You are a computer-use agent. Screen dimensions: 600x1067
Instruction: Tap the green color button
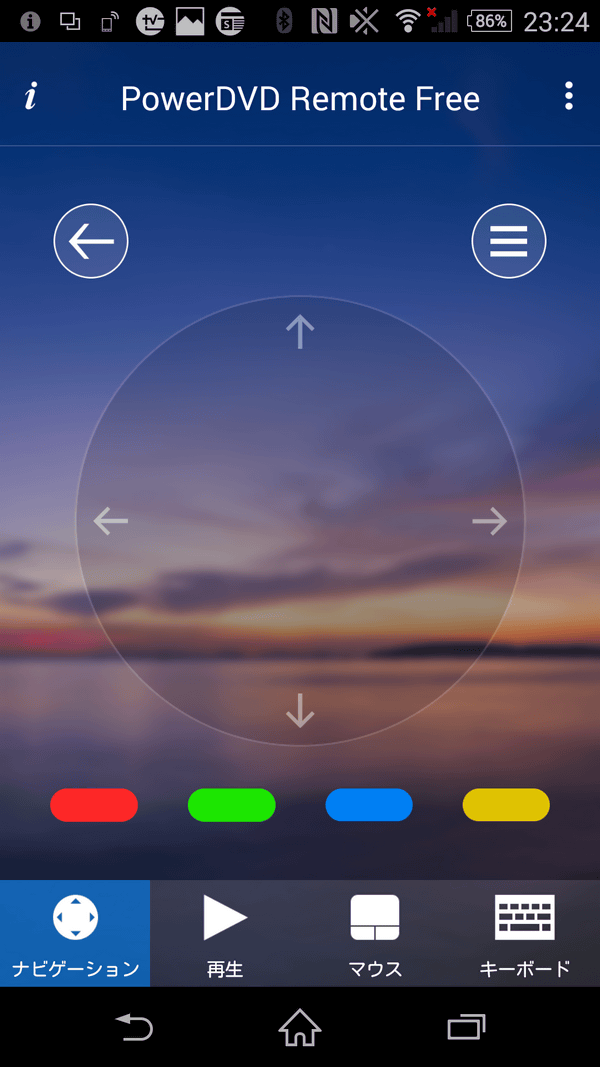point(231,805)
